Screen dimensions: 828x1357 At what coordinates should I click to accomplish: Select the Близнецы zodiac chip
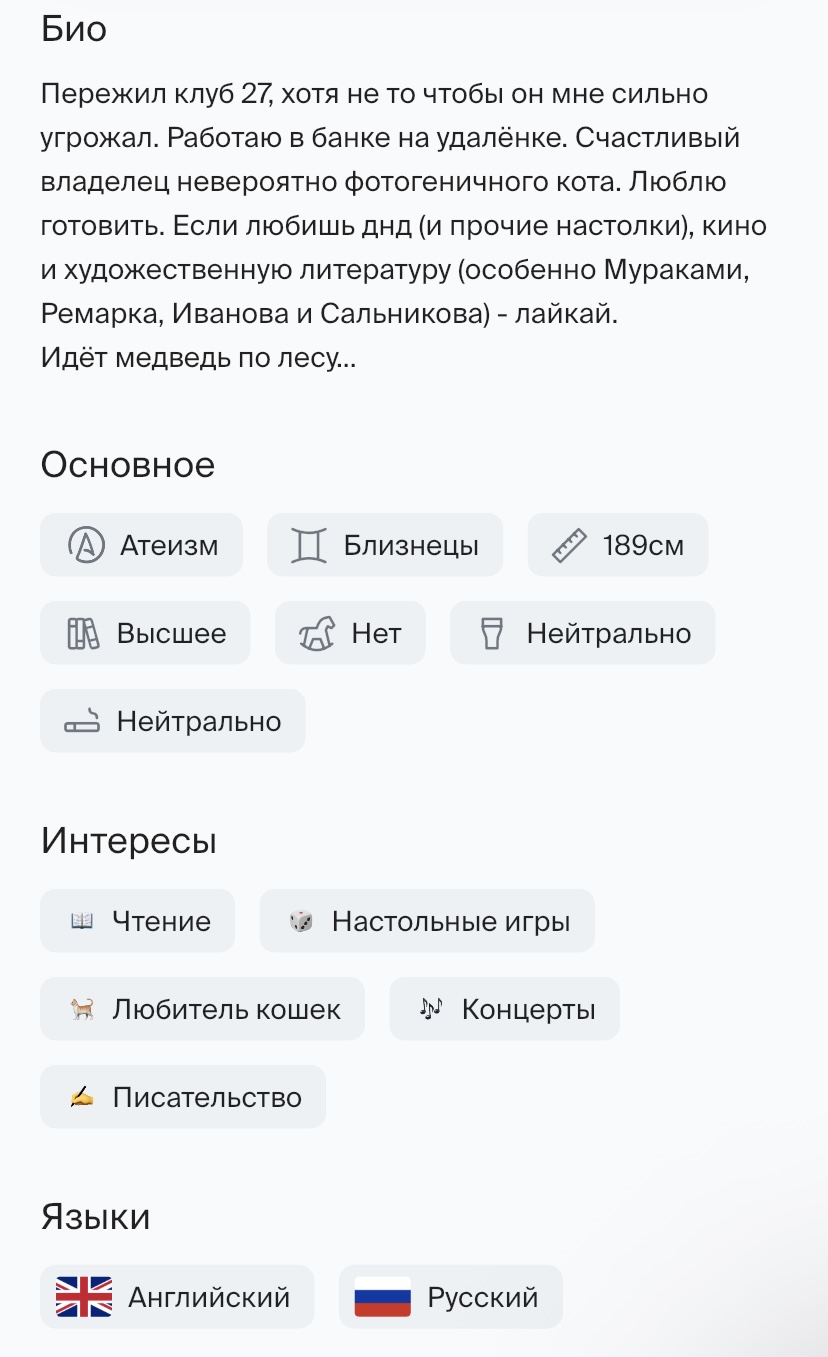pyautogui.click(x=384, y=545)
